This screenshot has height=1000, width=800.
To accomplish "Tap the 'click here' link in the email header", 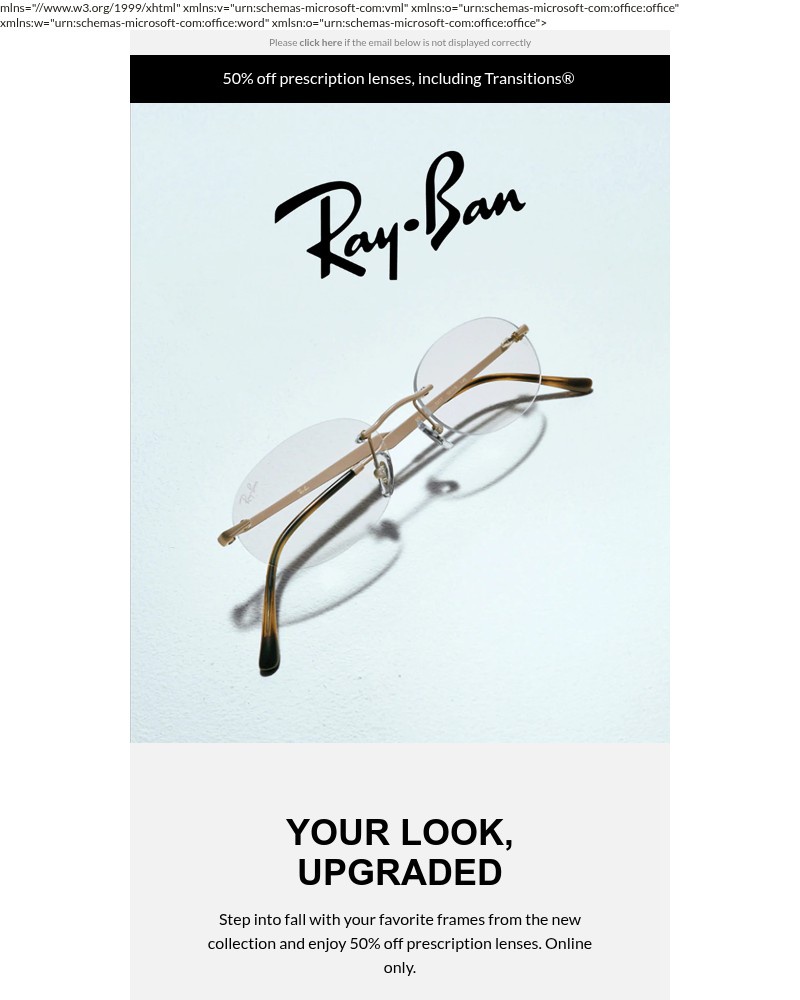I will point(320,43).
